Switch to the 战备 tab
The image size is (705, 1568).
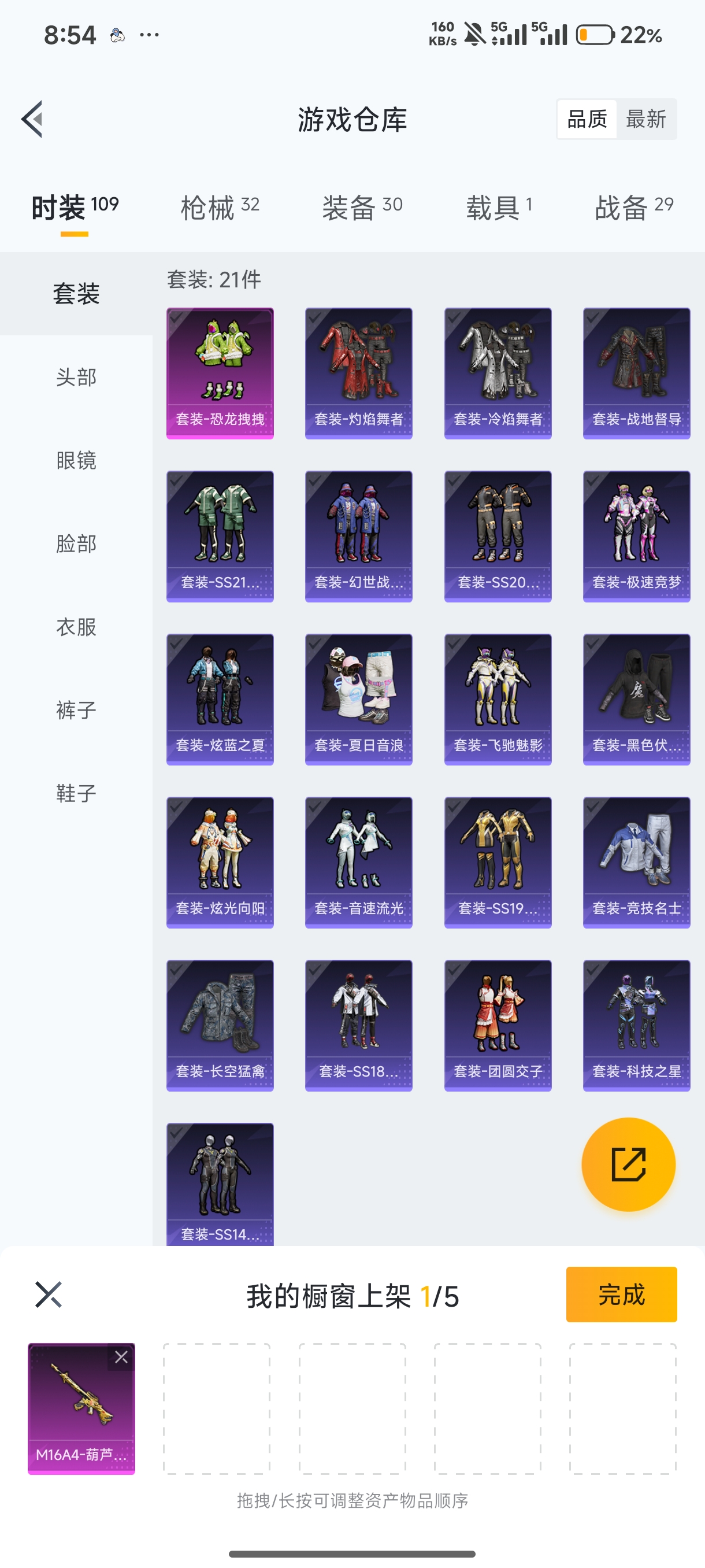(x=633, y=208)
